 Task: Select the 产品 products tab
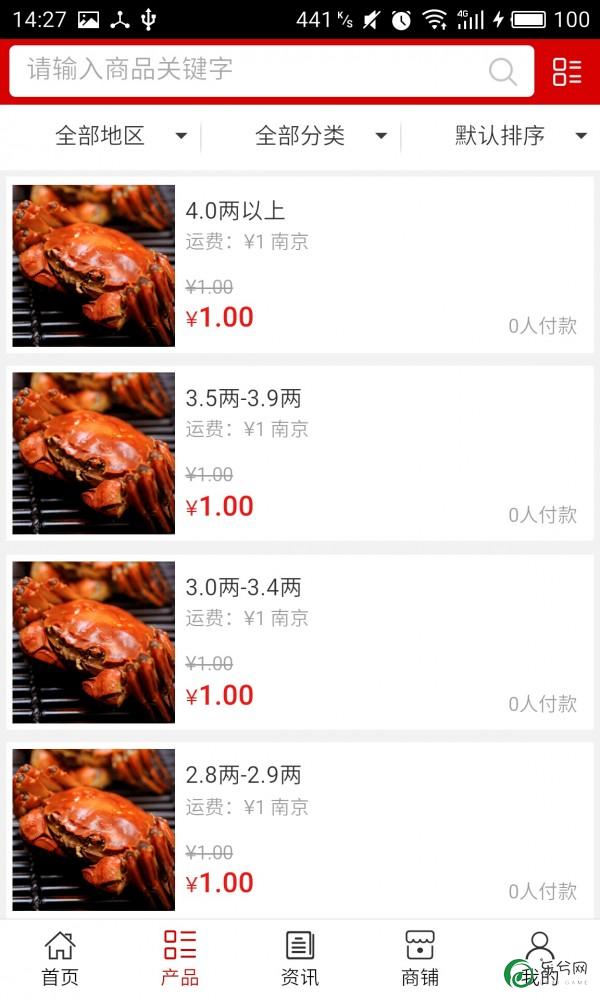pos(180,959)
